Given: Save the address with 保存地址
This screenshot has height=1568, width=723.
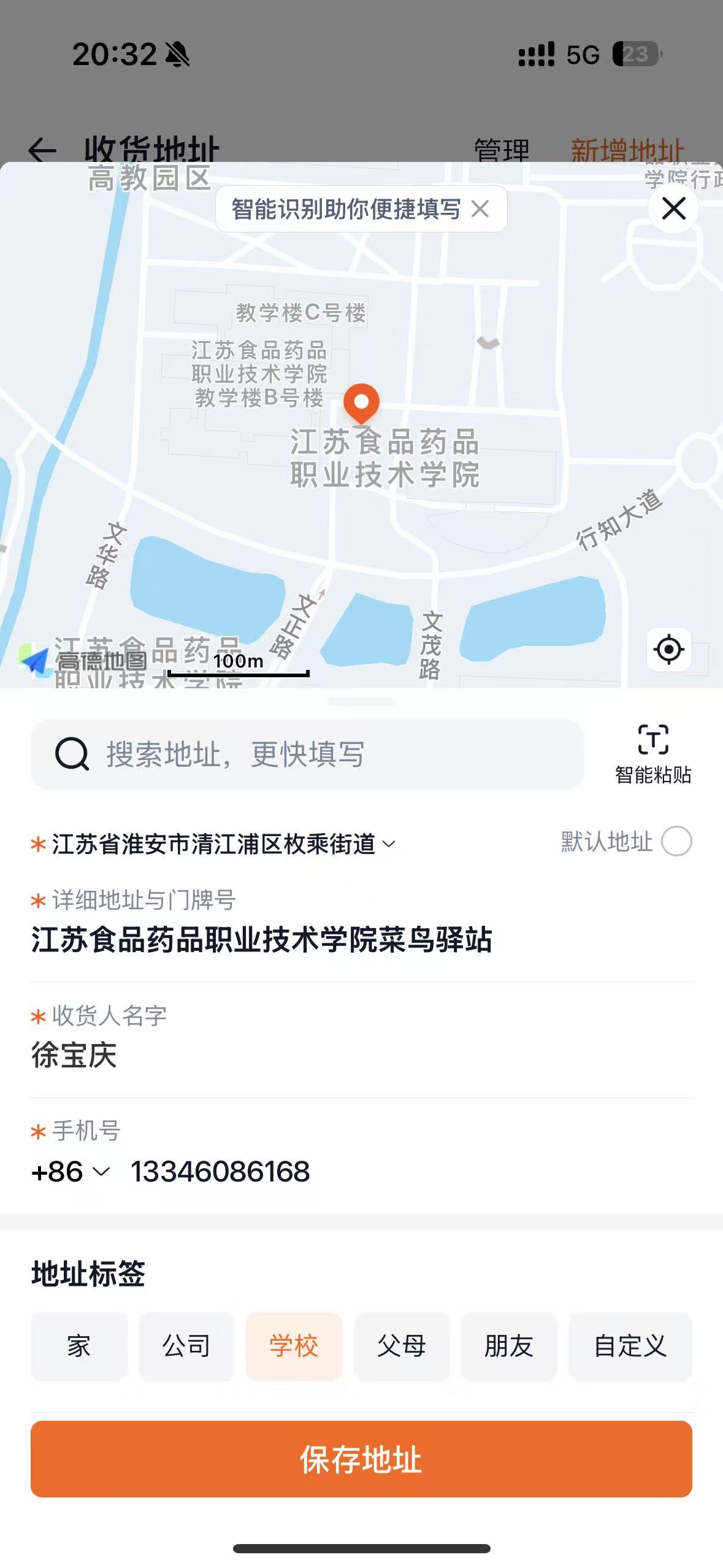Looking at the screenshot, I should [x=361, y=1459].
